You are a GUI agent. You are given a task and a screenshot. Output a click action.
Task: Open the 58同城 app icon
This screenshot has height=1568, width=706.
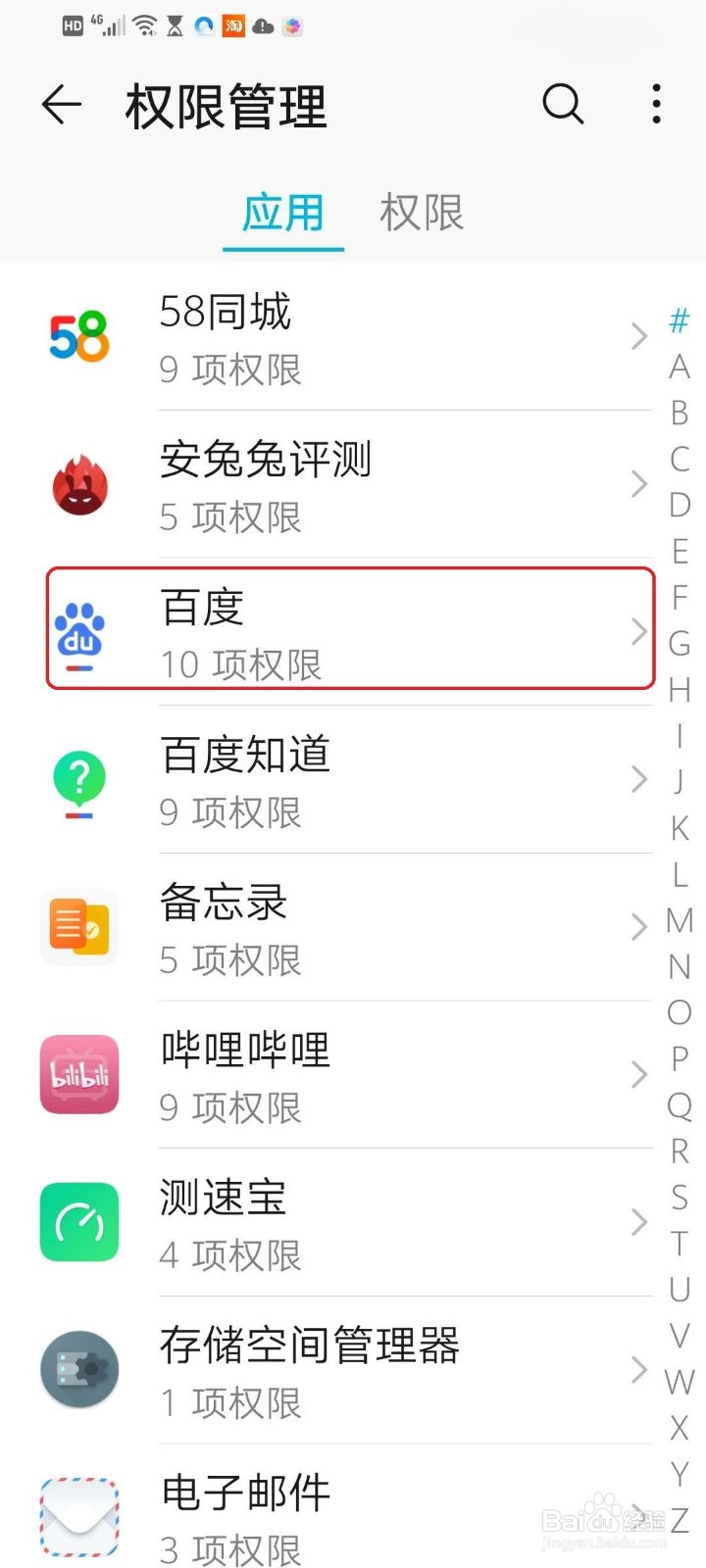pyautogui.click(x=78, y=337)
